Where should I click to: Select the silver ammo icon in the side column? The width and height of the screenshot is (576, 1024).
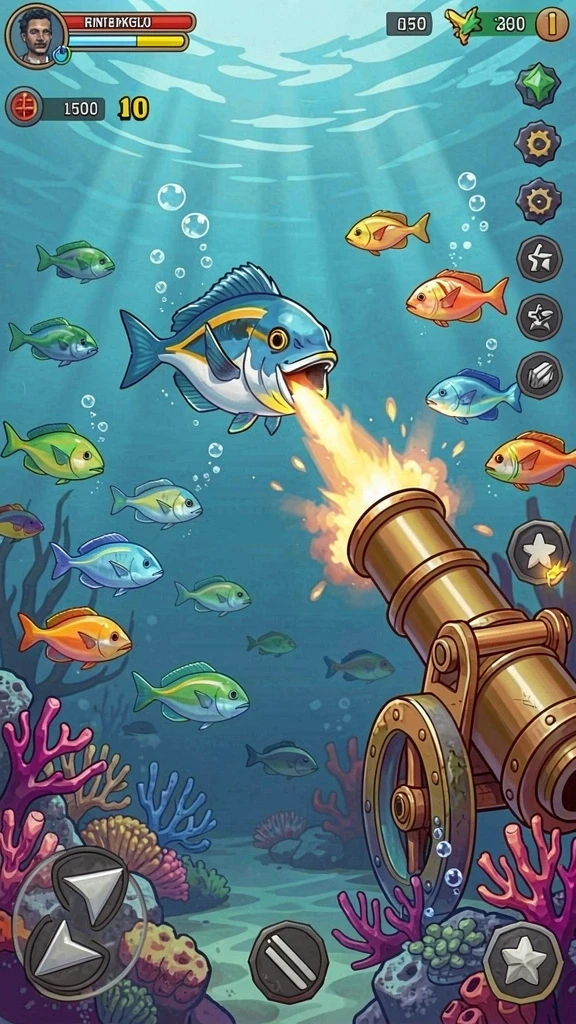539,375
